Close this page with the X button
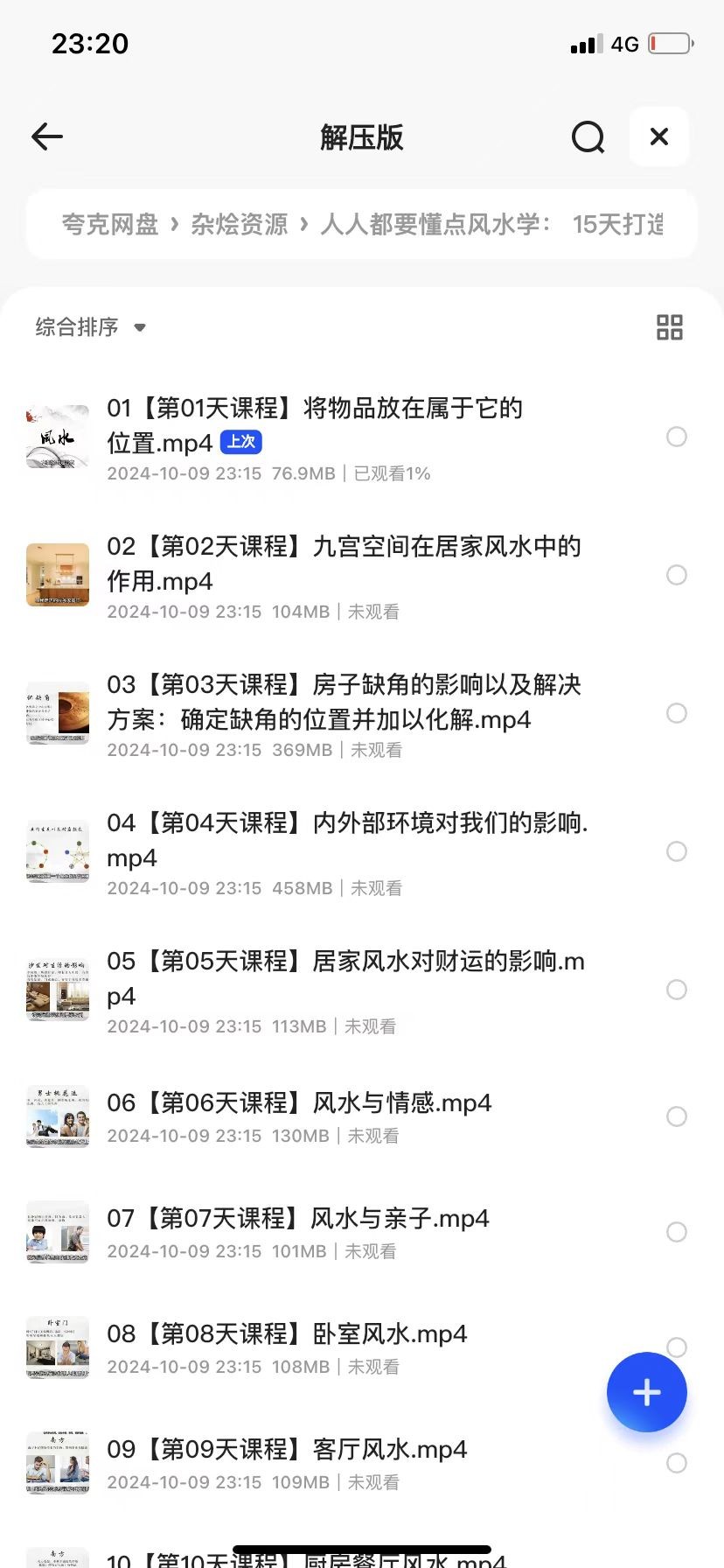This screenshot has height=1568, width=724. (x=659, y=136)
